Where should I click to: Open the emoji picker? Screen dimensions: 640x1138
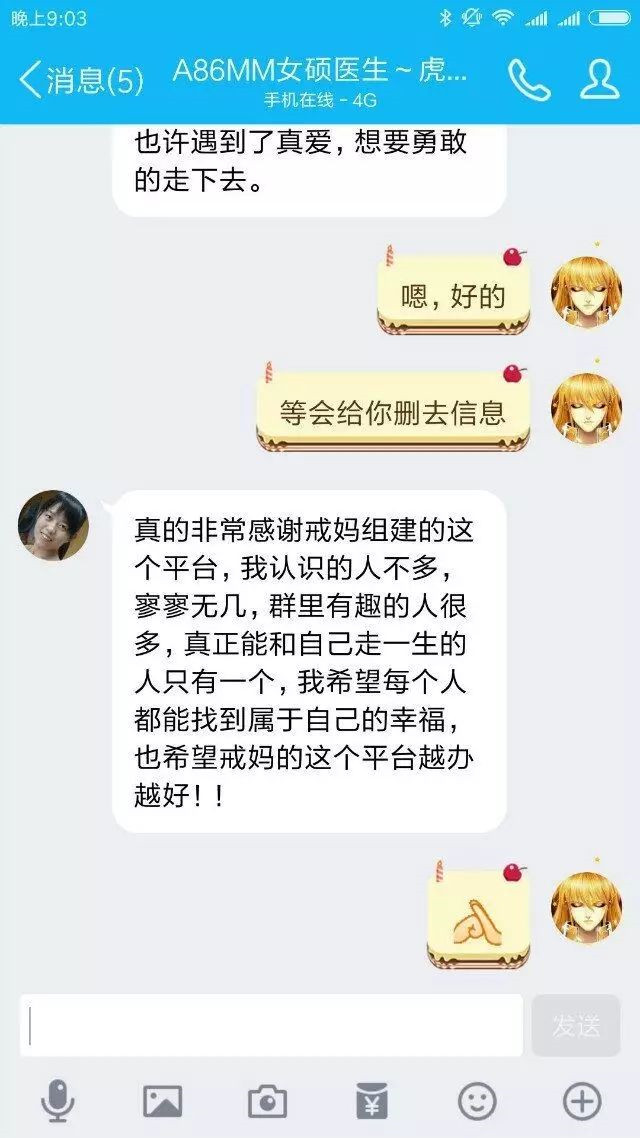pos(477,1102)
